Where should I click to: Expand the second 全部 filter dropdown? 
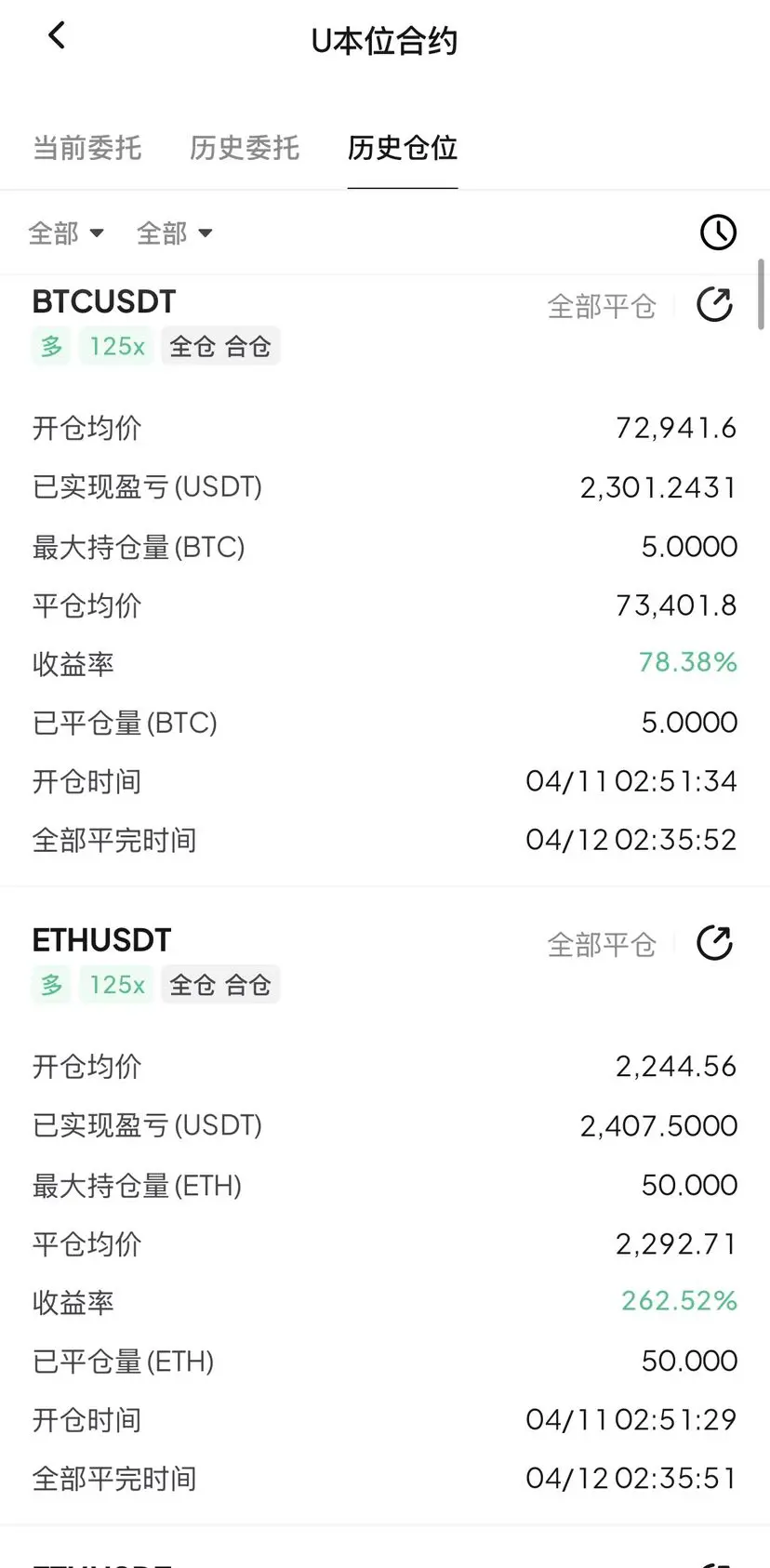(x=175, y=233)
